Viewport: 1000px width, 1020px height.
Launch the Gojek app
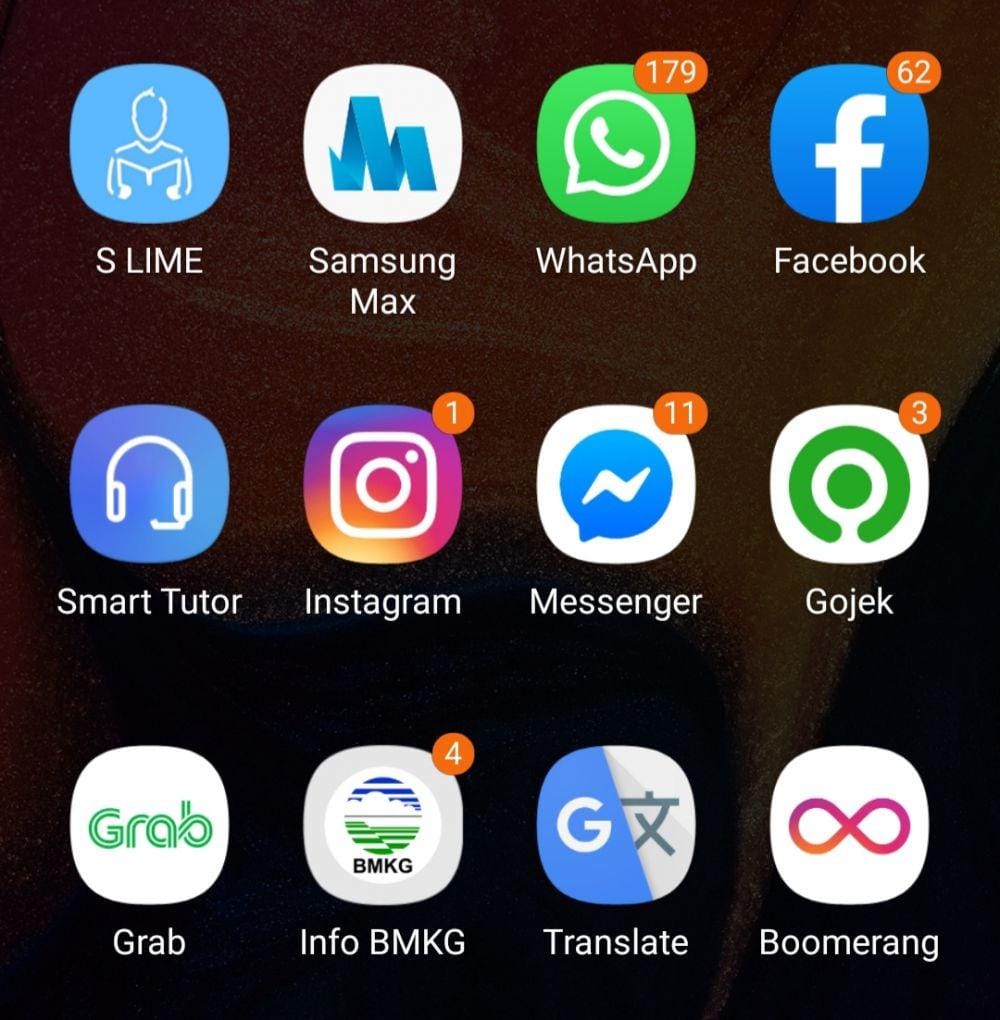coord(849,484)
